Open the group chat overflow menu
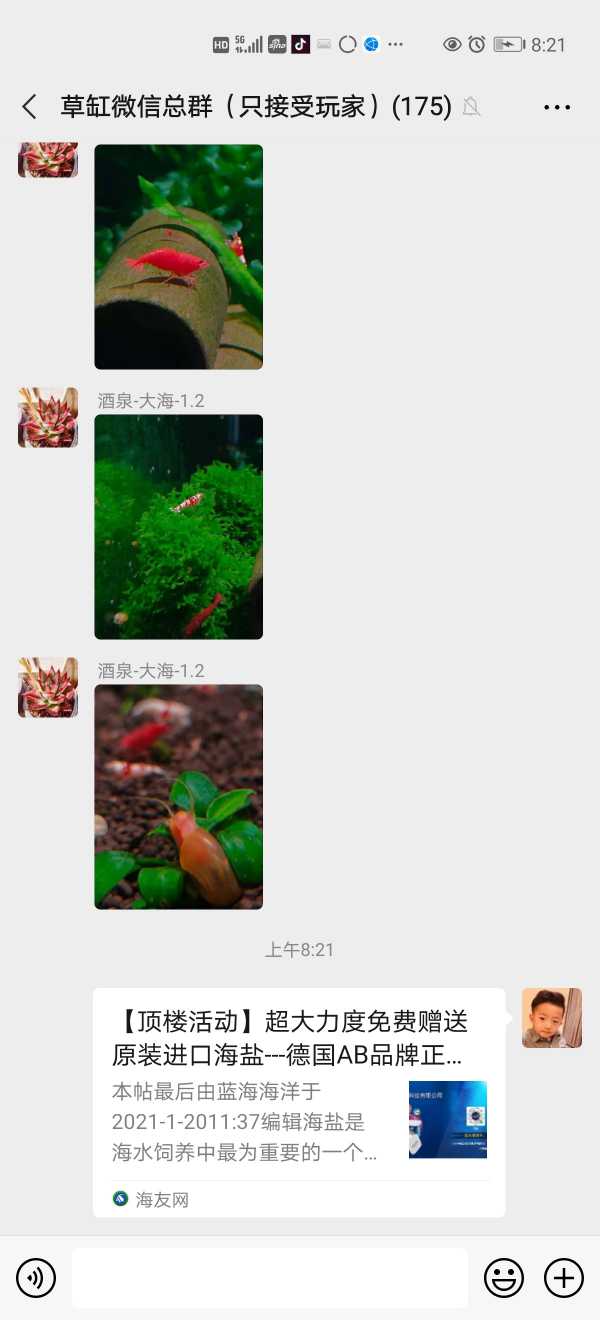This screenshot has width=600, height=1320. click(556, 107)
